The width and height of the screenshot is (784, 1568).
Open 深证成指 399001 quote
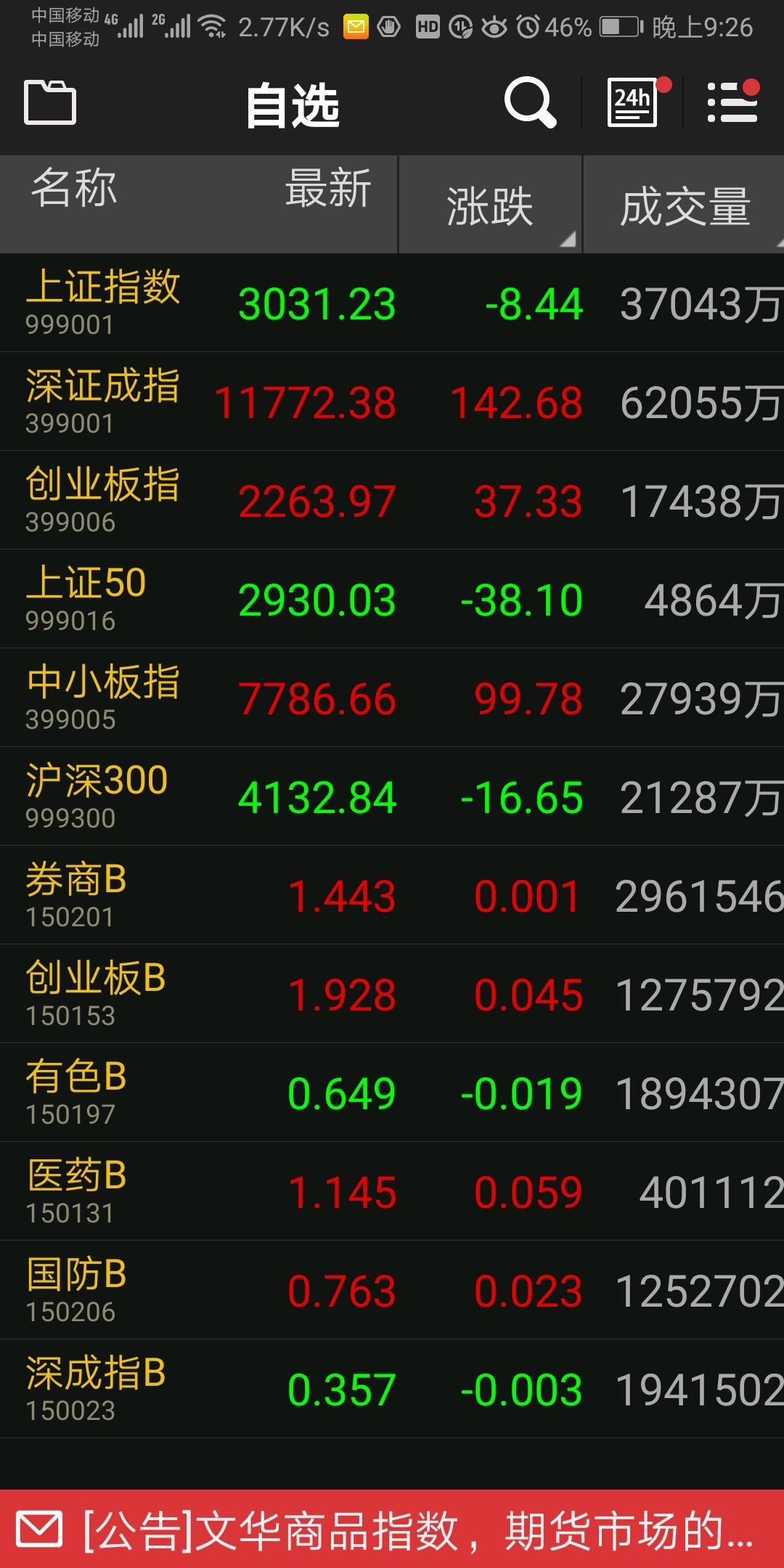[392, 401]
